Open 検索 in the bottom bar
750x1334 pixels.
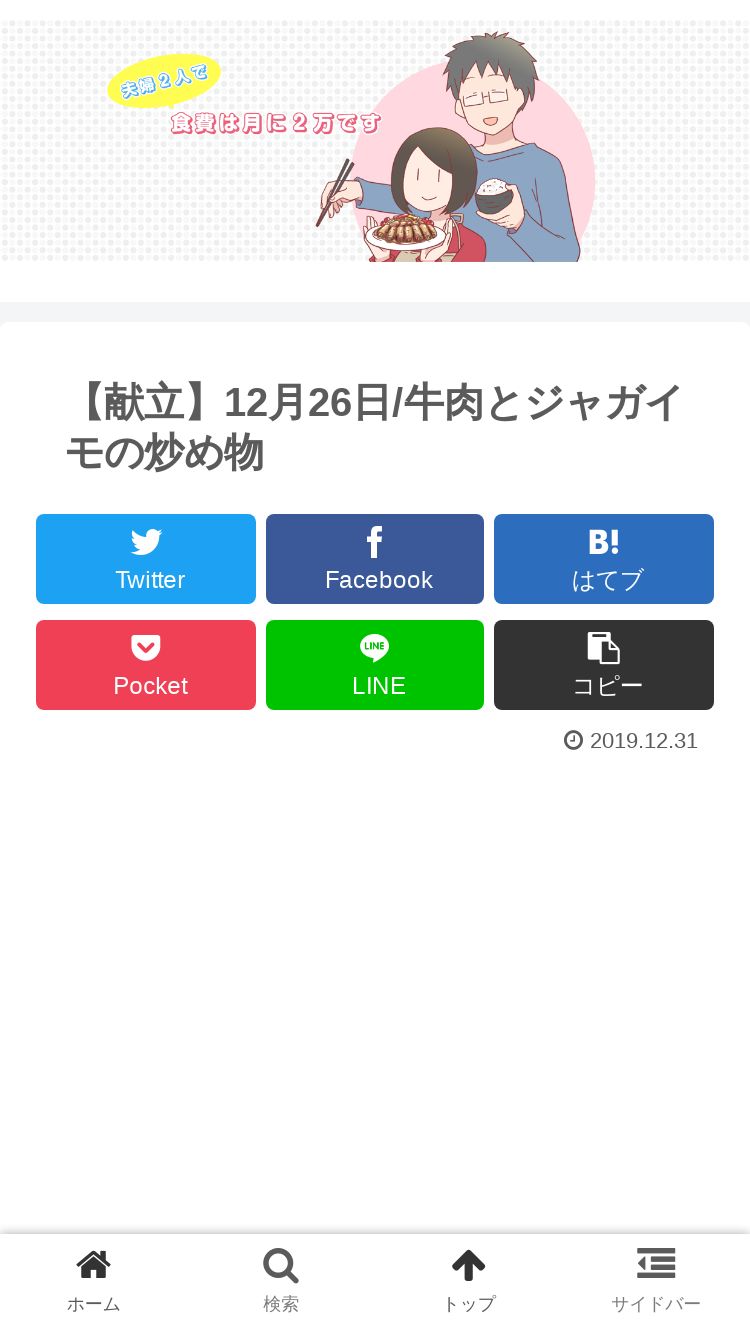[281, 1283]
